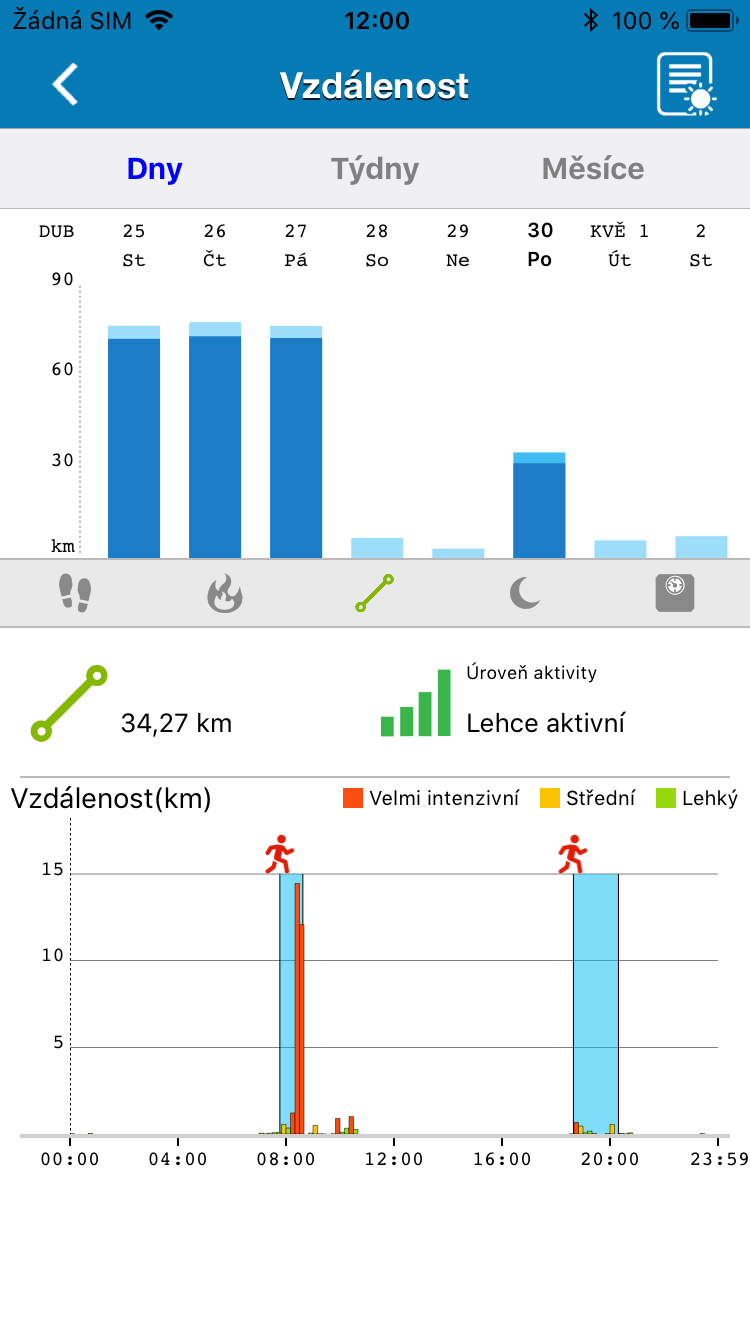Select the Dny tab
The height and width of the screenshot is (1334, 750).
click(154, 169)
